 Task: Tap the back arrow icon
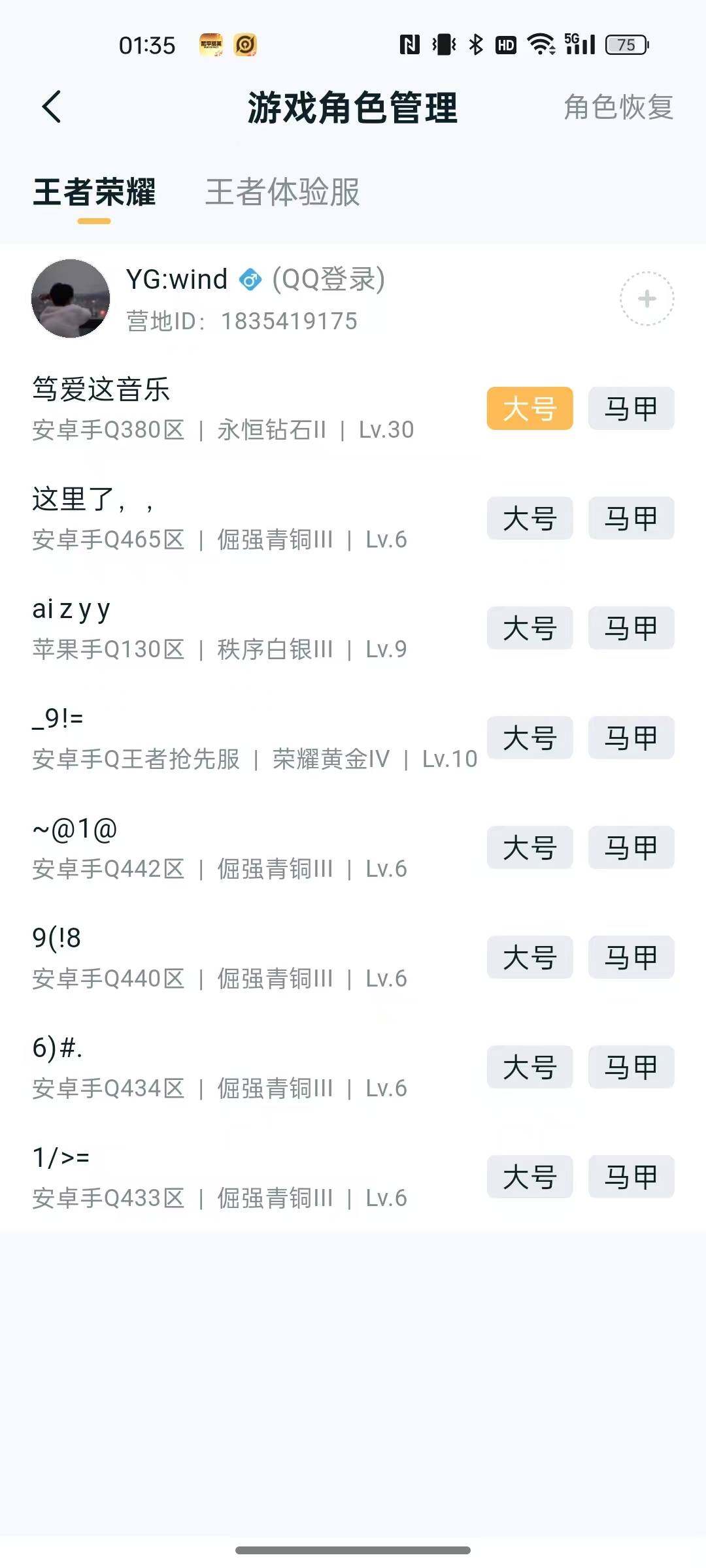pos(51,107)
